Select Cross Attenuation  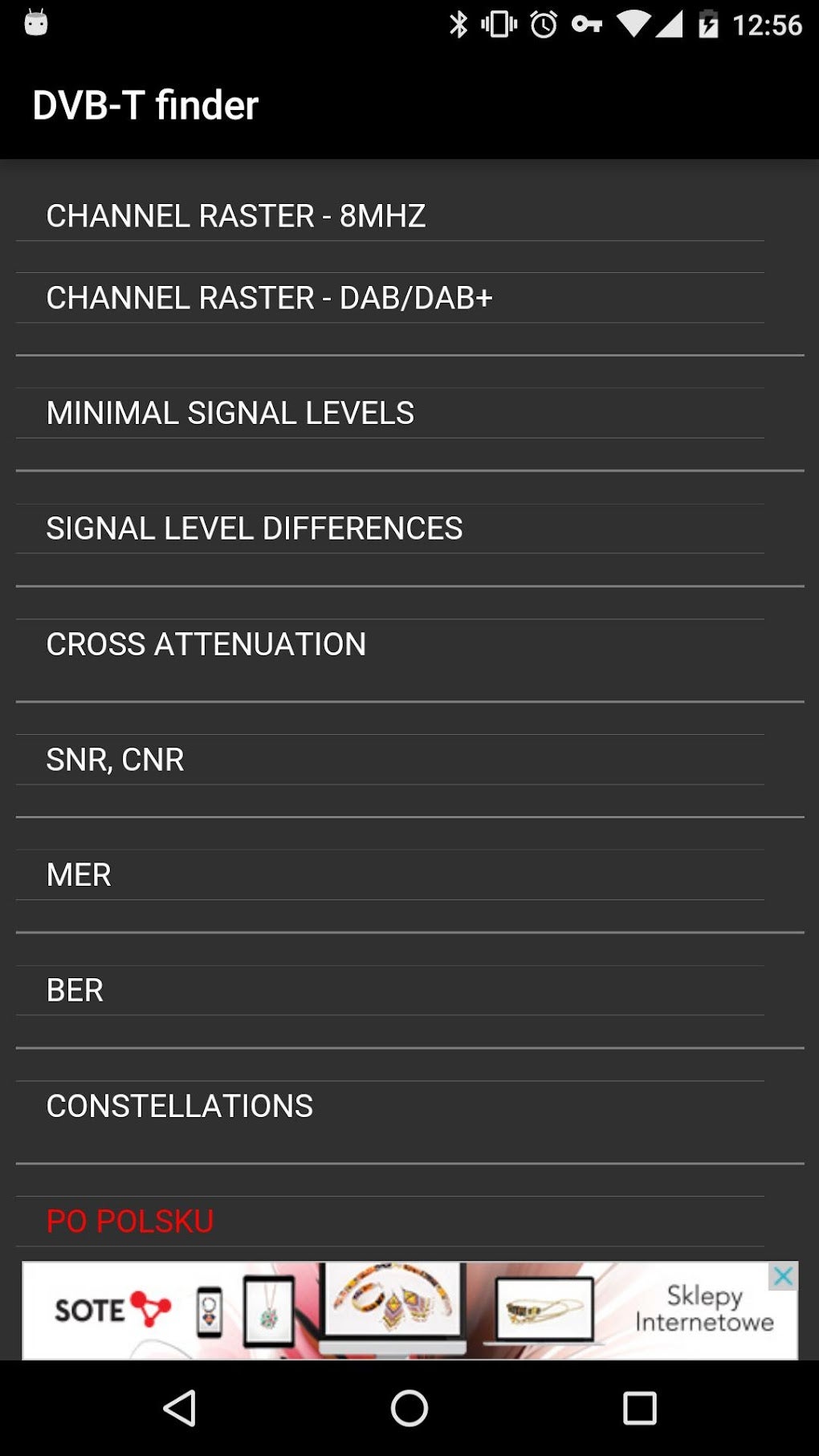[x=206, y=644]
